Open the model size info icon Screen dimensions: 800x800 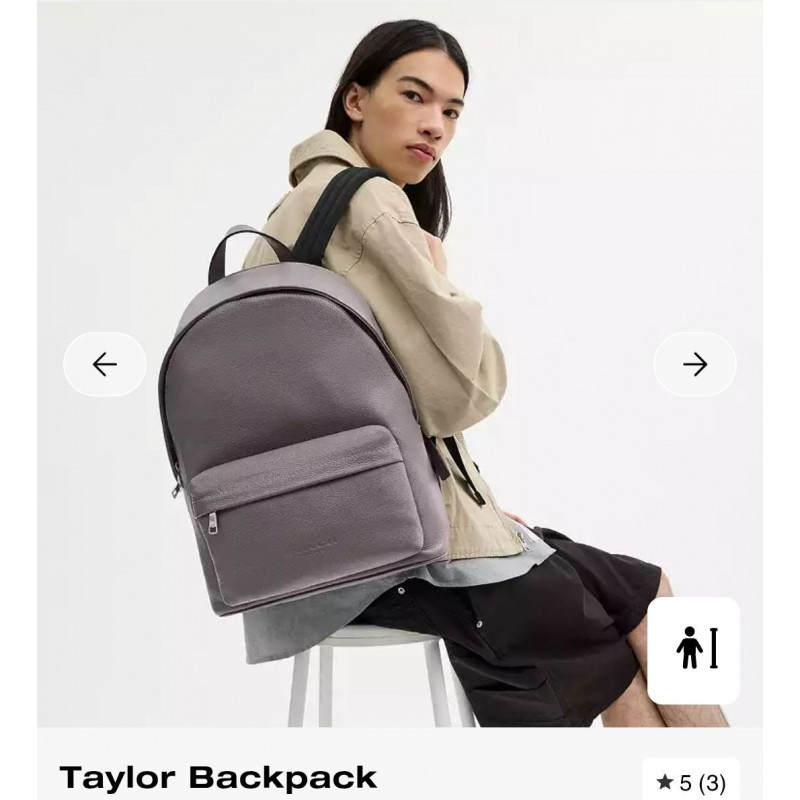pyautogui.click(x=693, y=650)
